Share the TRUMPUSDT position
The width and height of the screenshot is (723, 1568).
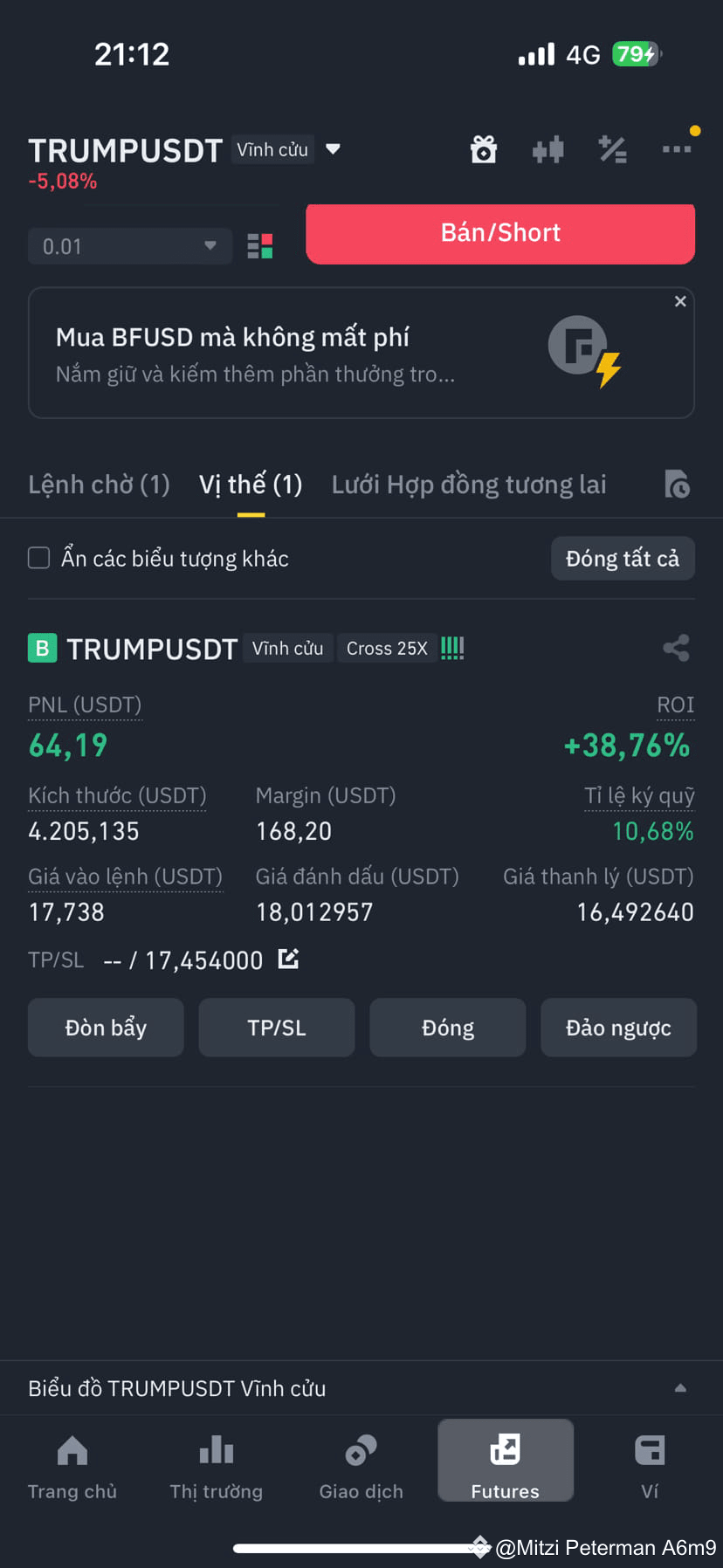tap(677, 648)
